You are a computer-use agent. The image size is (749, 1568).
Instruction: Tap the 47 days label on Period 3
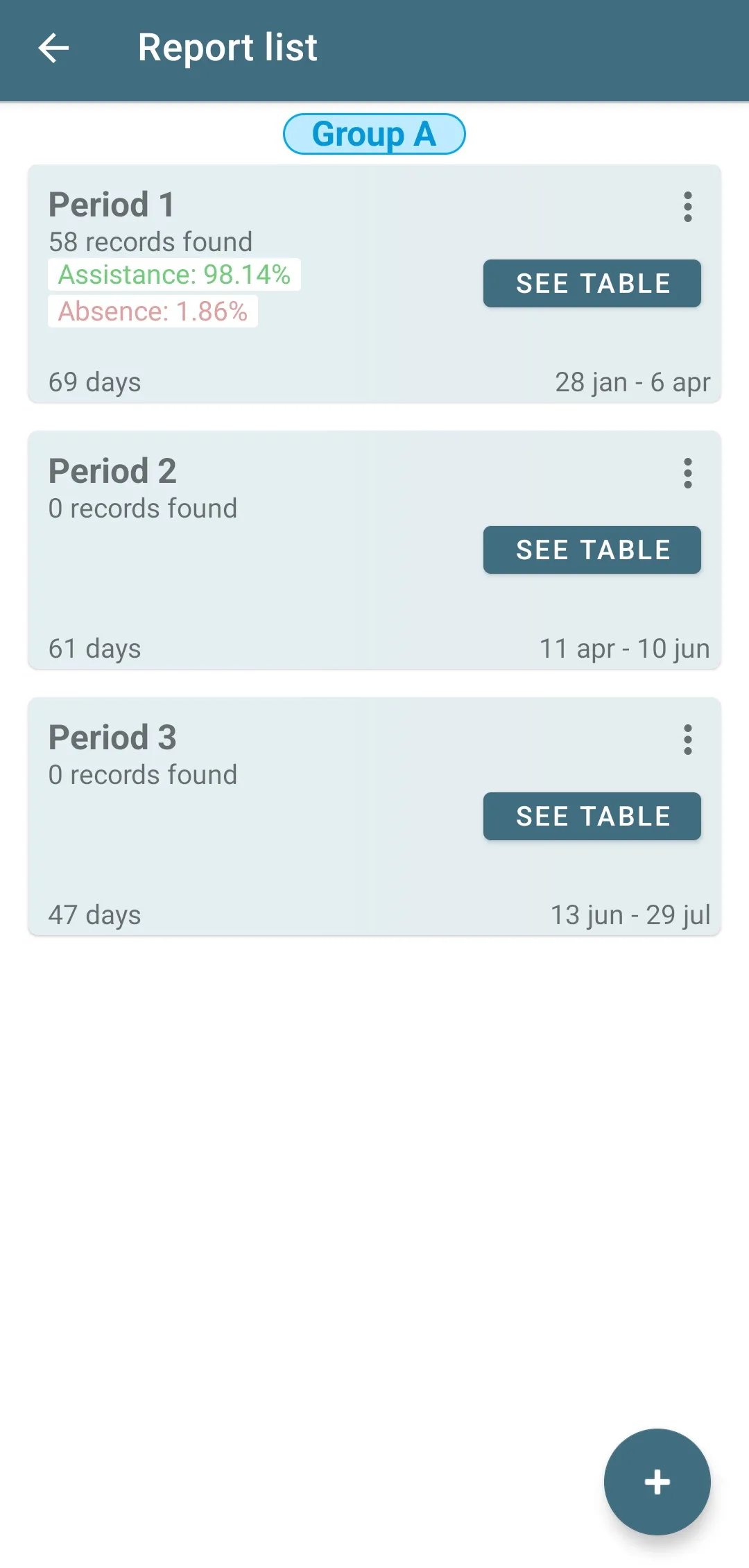tap(94, 915)
